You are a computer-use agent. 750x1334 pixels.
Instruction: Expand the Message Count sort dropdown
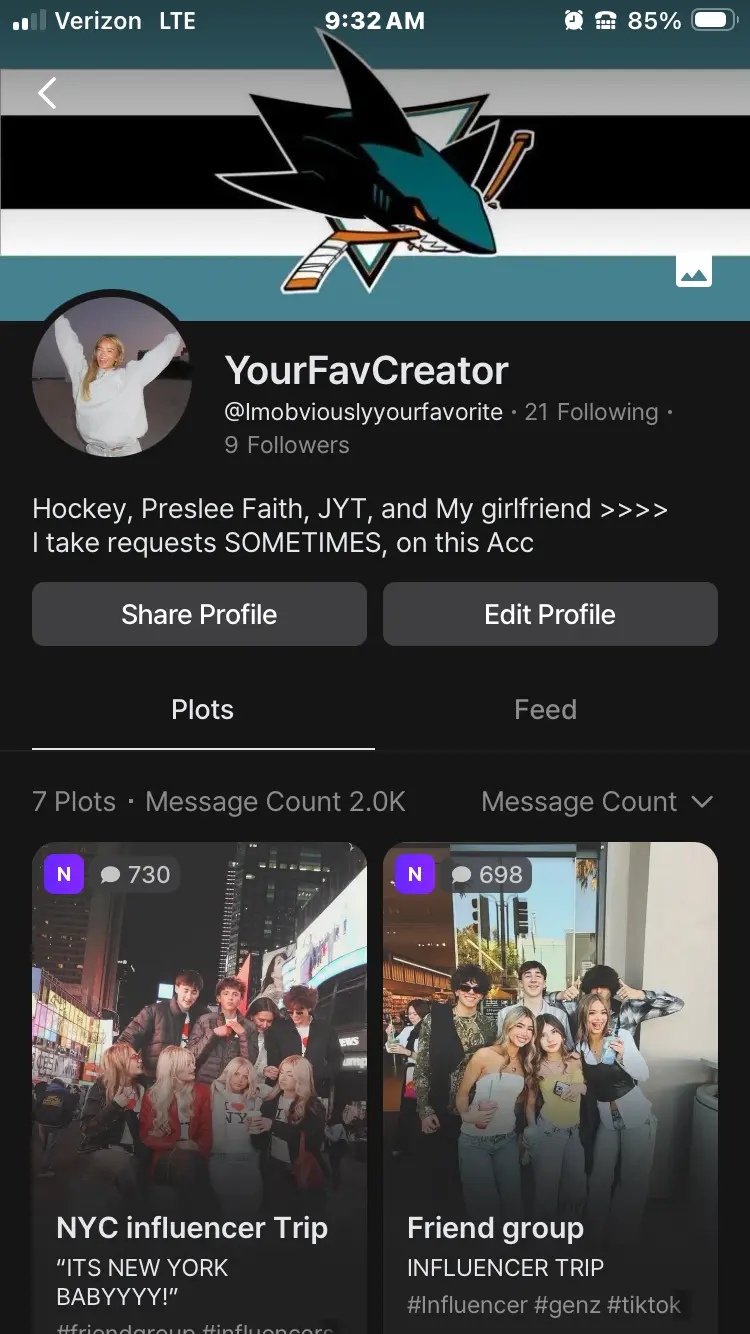[597, 802]
